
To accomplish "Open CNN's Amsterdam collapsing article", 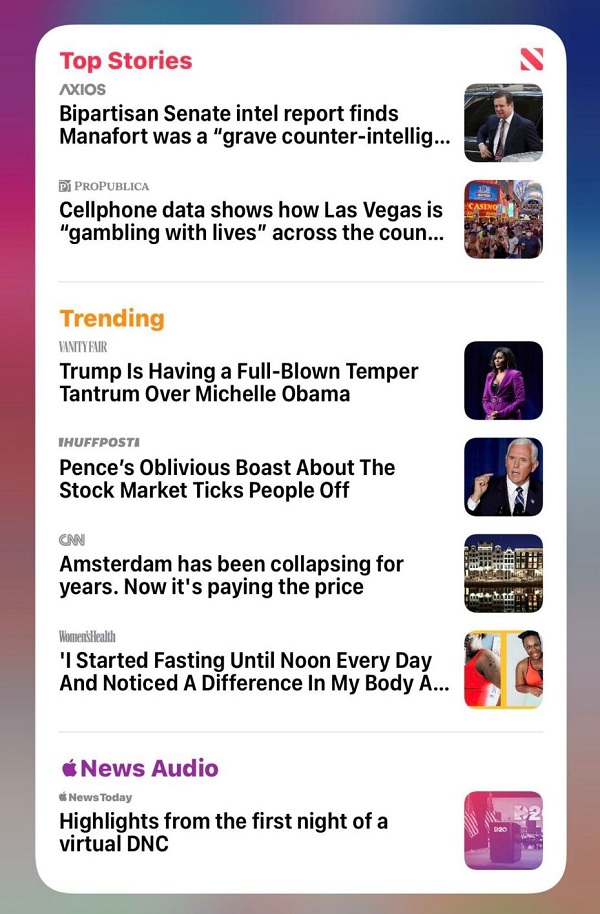I will coord(231,575).
